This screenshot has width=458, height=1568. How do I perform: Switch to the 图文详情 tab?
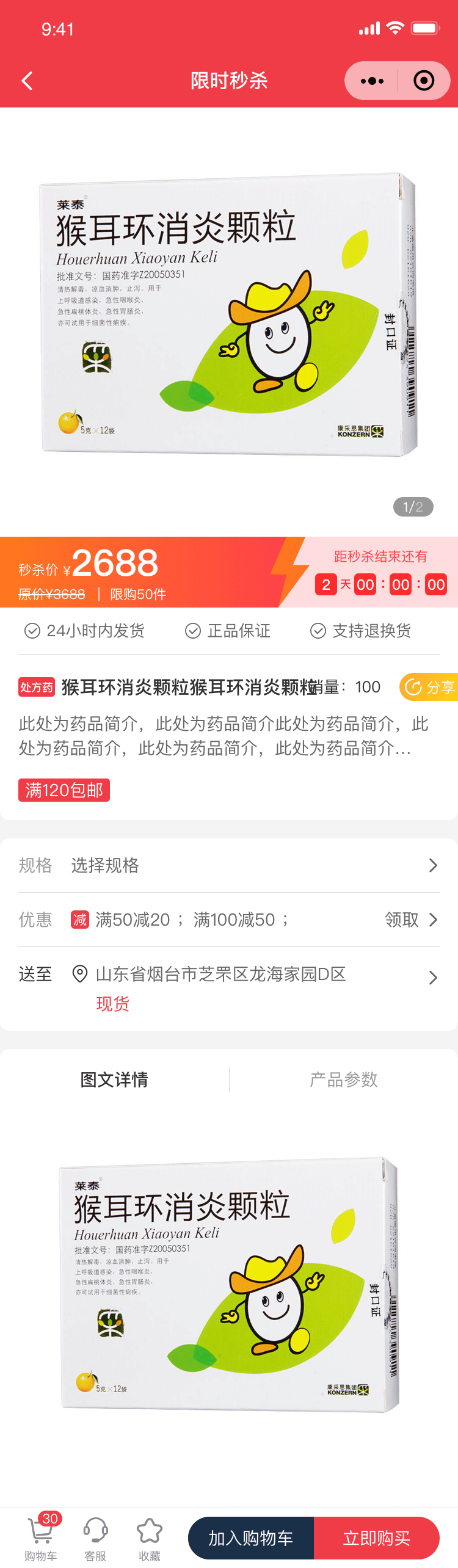pos(114,1080)
